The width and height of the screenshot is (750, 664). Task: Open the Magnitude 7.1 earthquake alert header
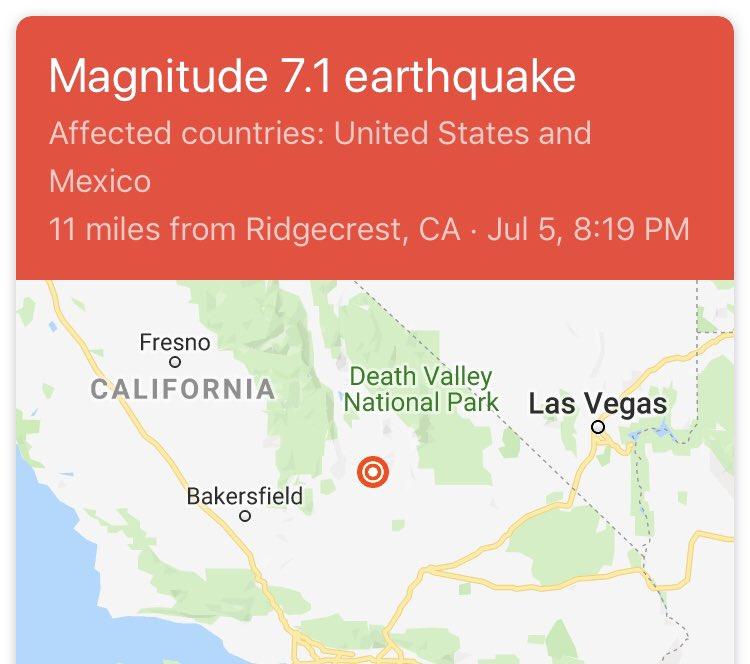(312, 77)
